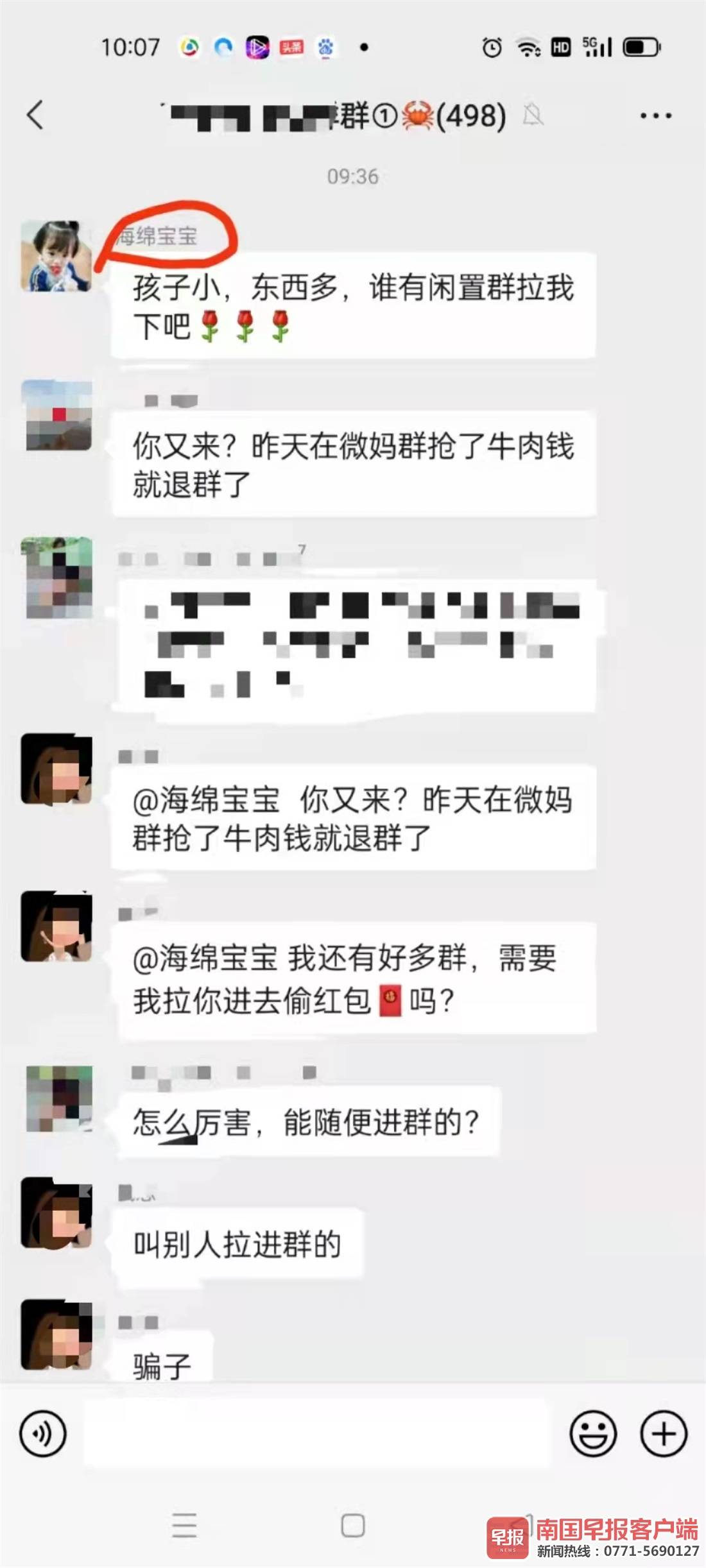The height and width of the screenshot is (1568, 706).
Task: Open the plus attachment menu
Action: [x=664, y=1433]
